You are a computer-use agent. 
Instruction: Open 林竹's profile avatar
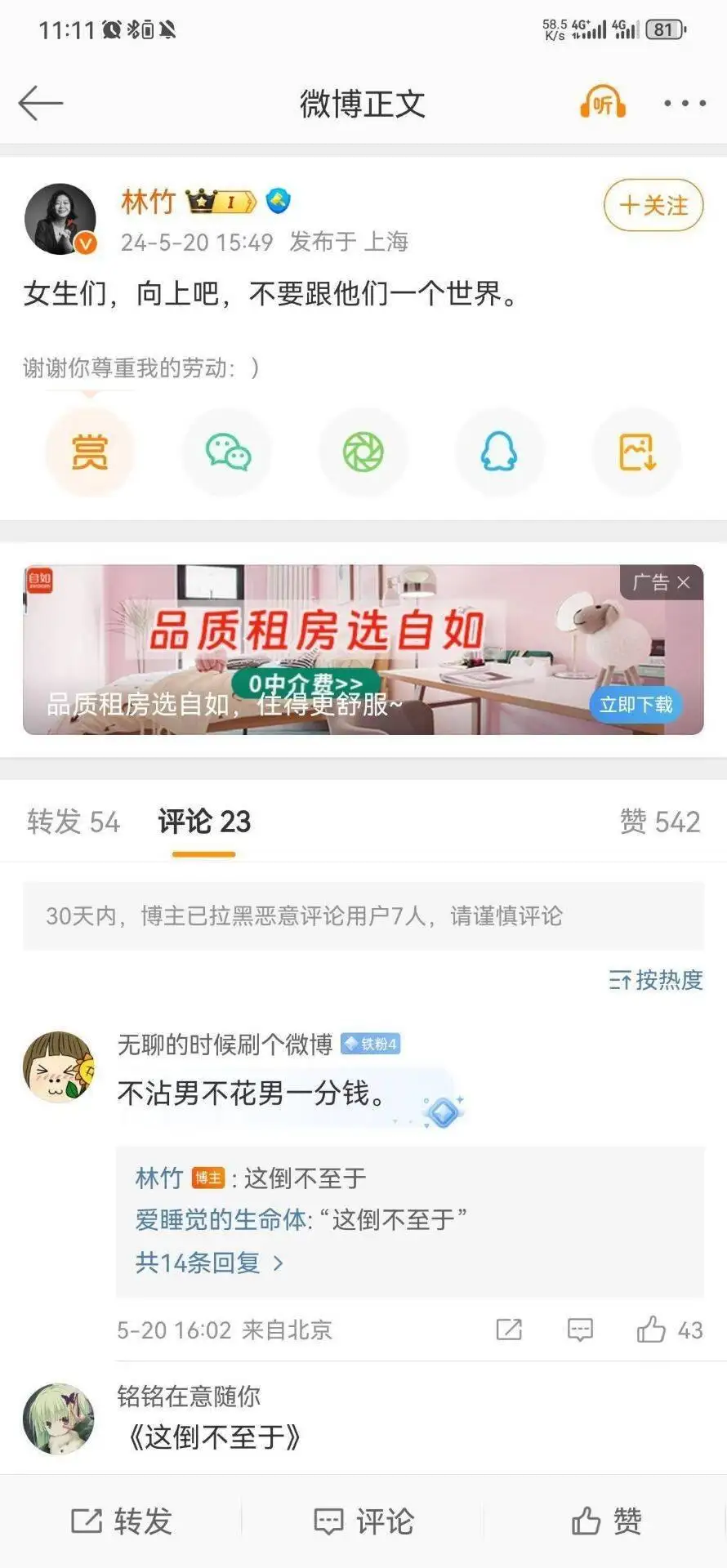click(60, 219)
